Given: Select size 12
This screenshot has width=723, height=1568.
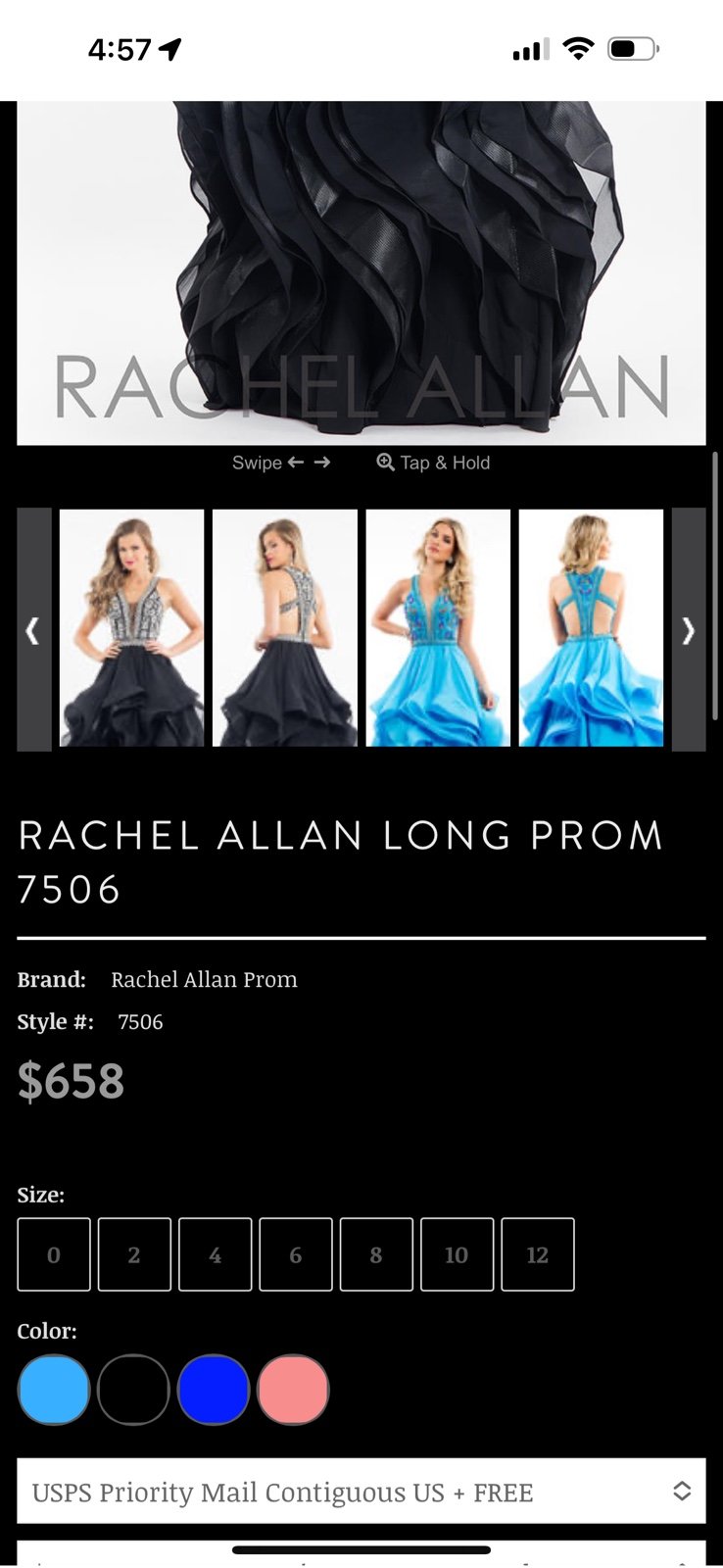Looking at the screenshot, I should click(x=538, y=1254).
